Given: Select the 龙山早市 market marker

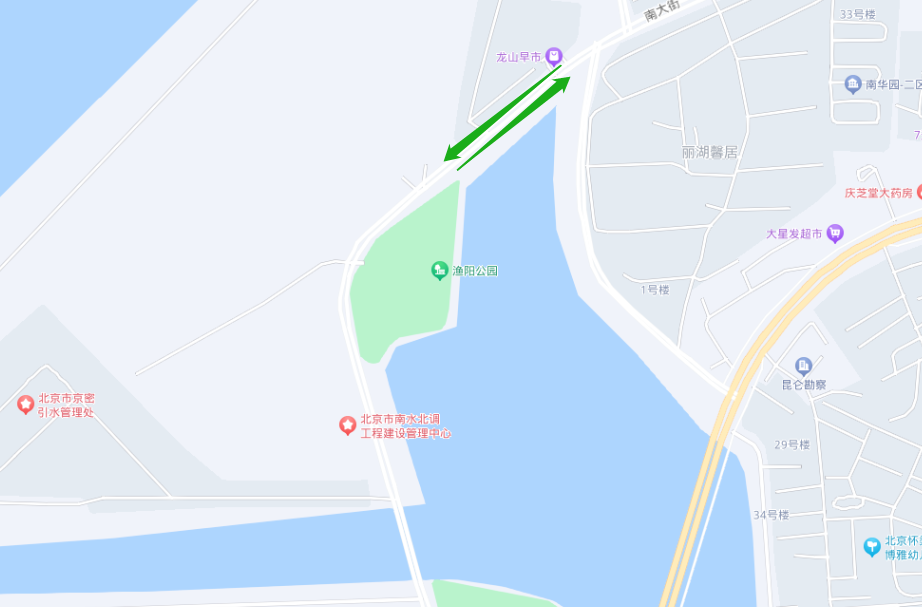Looking at the screenshot, I should click(x=553, y=56).
